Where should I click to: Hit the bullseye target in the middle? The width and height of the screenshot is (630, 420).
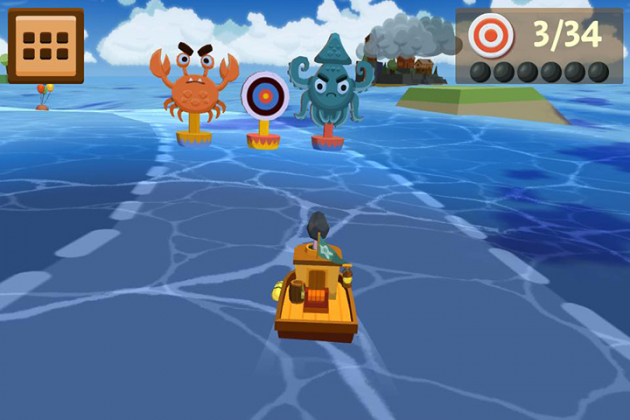point(265,96)
